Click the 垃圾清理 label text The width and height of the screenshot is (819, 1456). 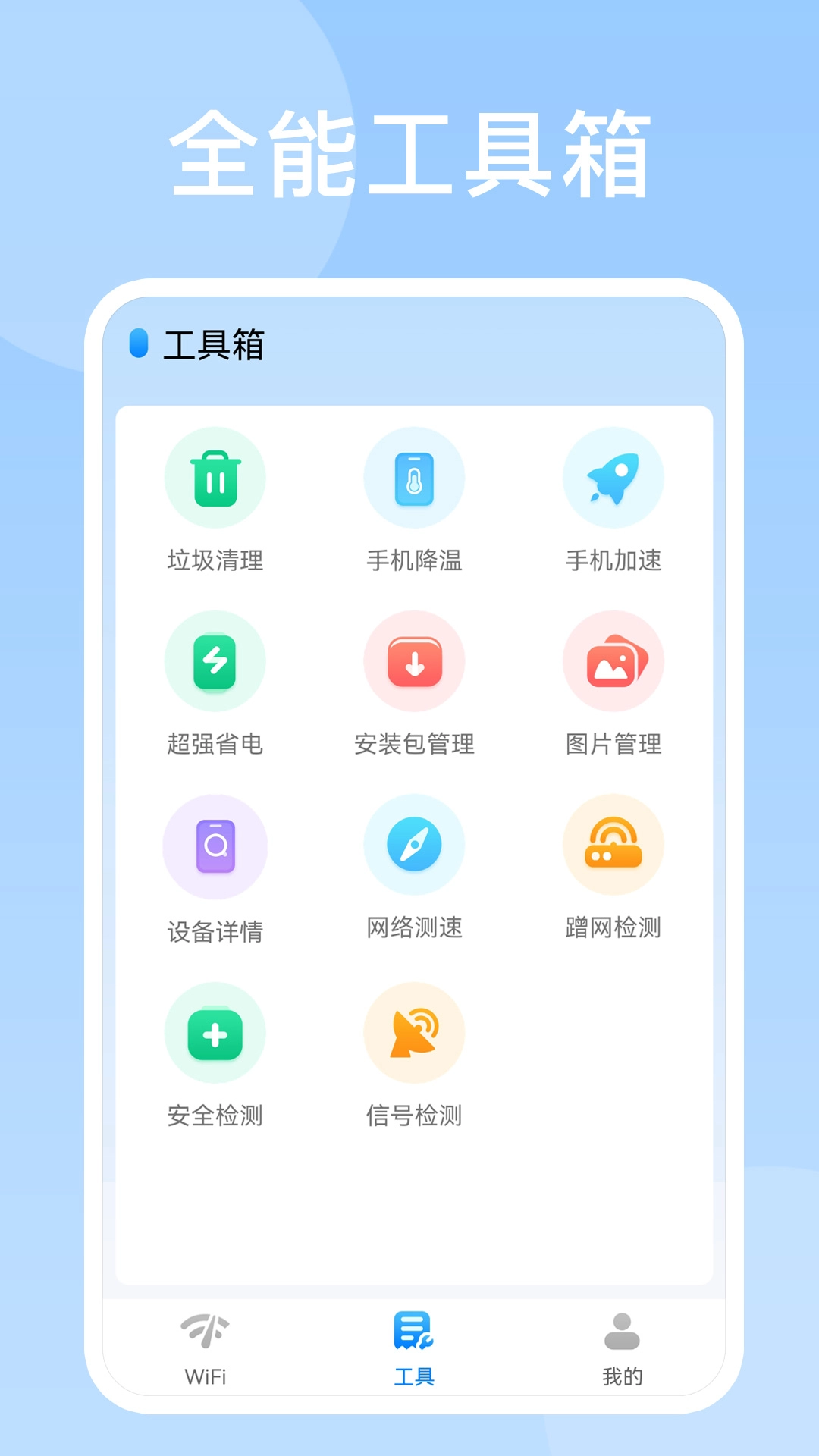pos(215,561)
